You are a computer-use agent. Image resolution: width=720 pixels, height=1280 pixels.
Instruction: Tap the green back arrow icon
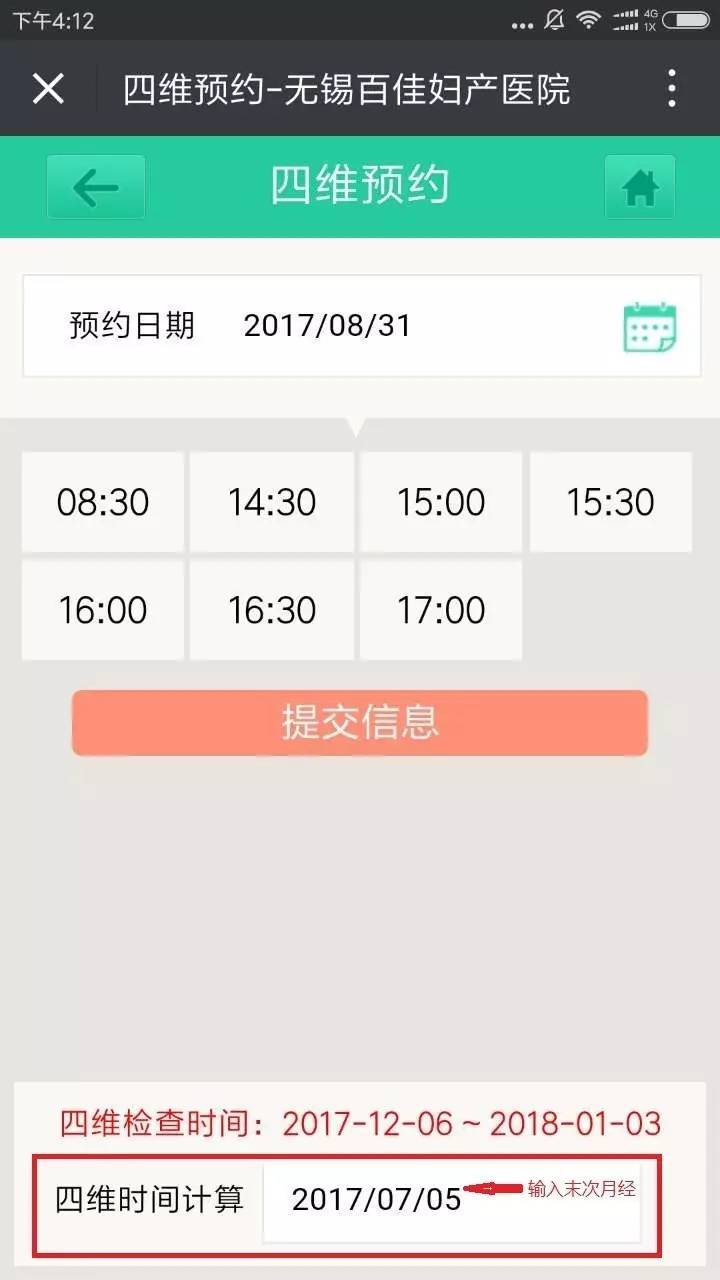pyautogui.click(x=95, y=187)
